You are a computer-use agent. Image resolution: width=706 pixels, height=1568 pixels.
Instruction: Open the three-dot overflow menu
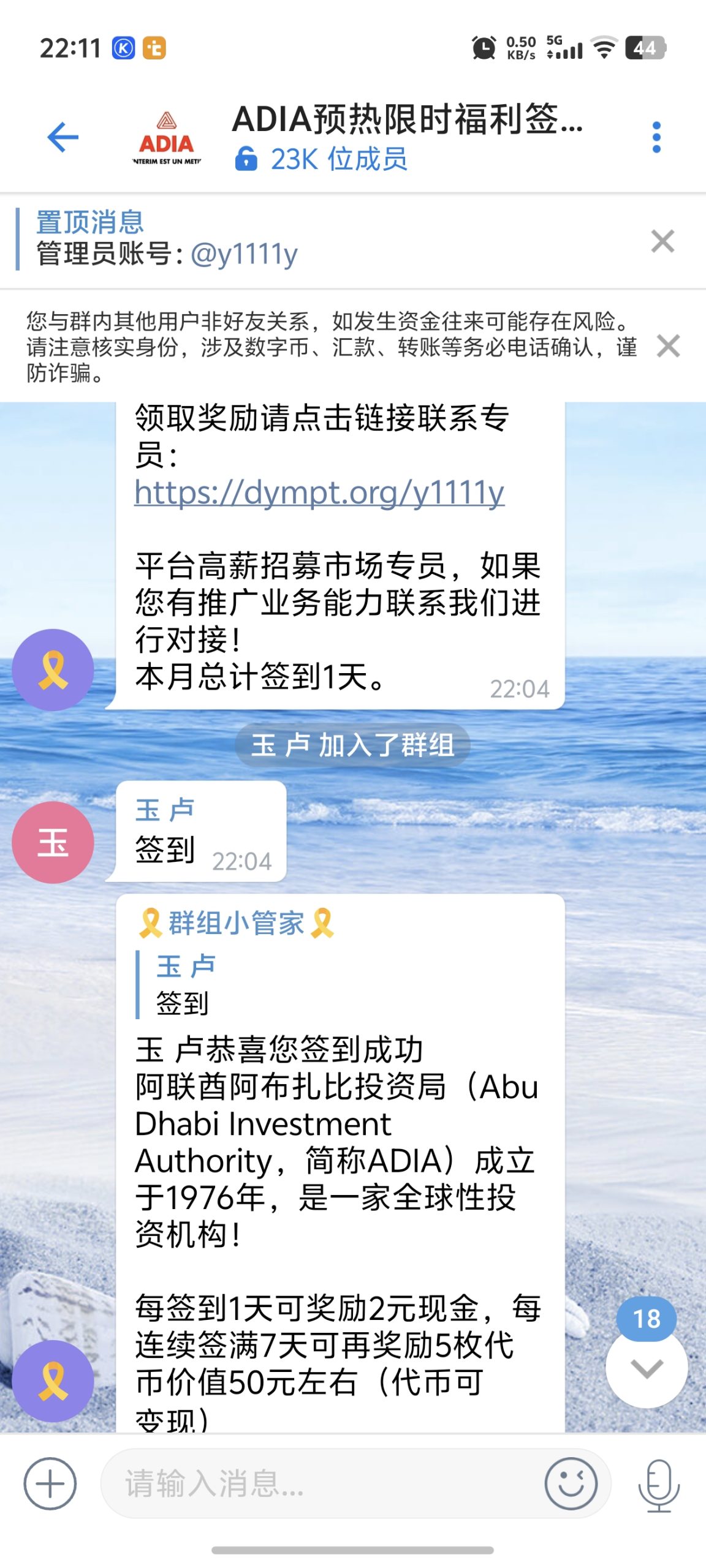pos(656,138)
